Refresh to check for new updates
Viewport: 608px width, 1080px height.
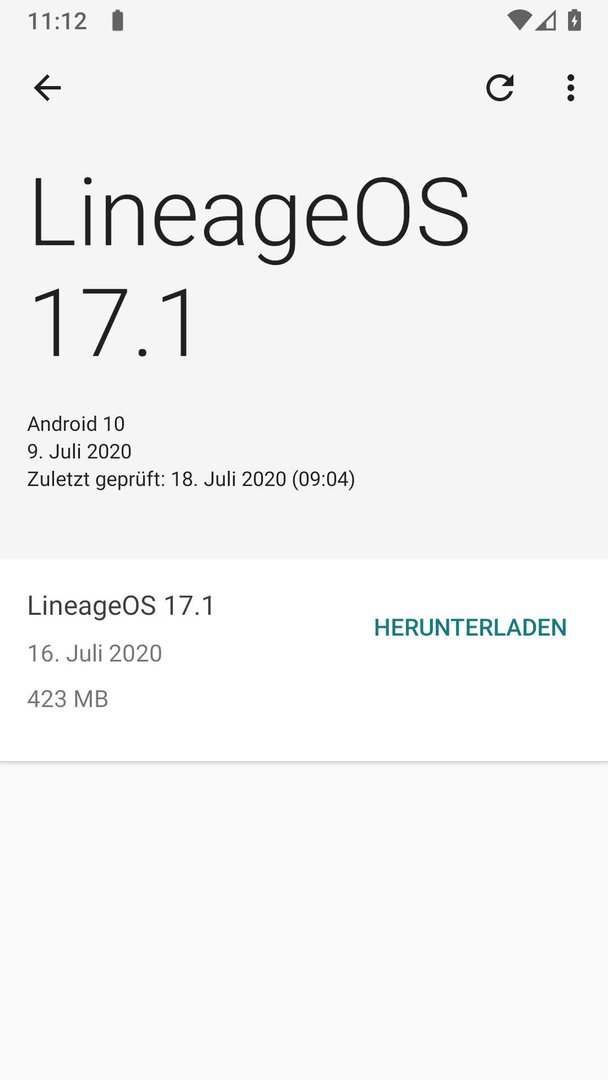(500, 88)
